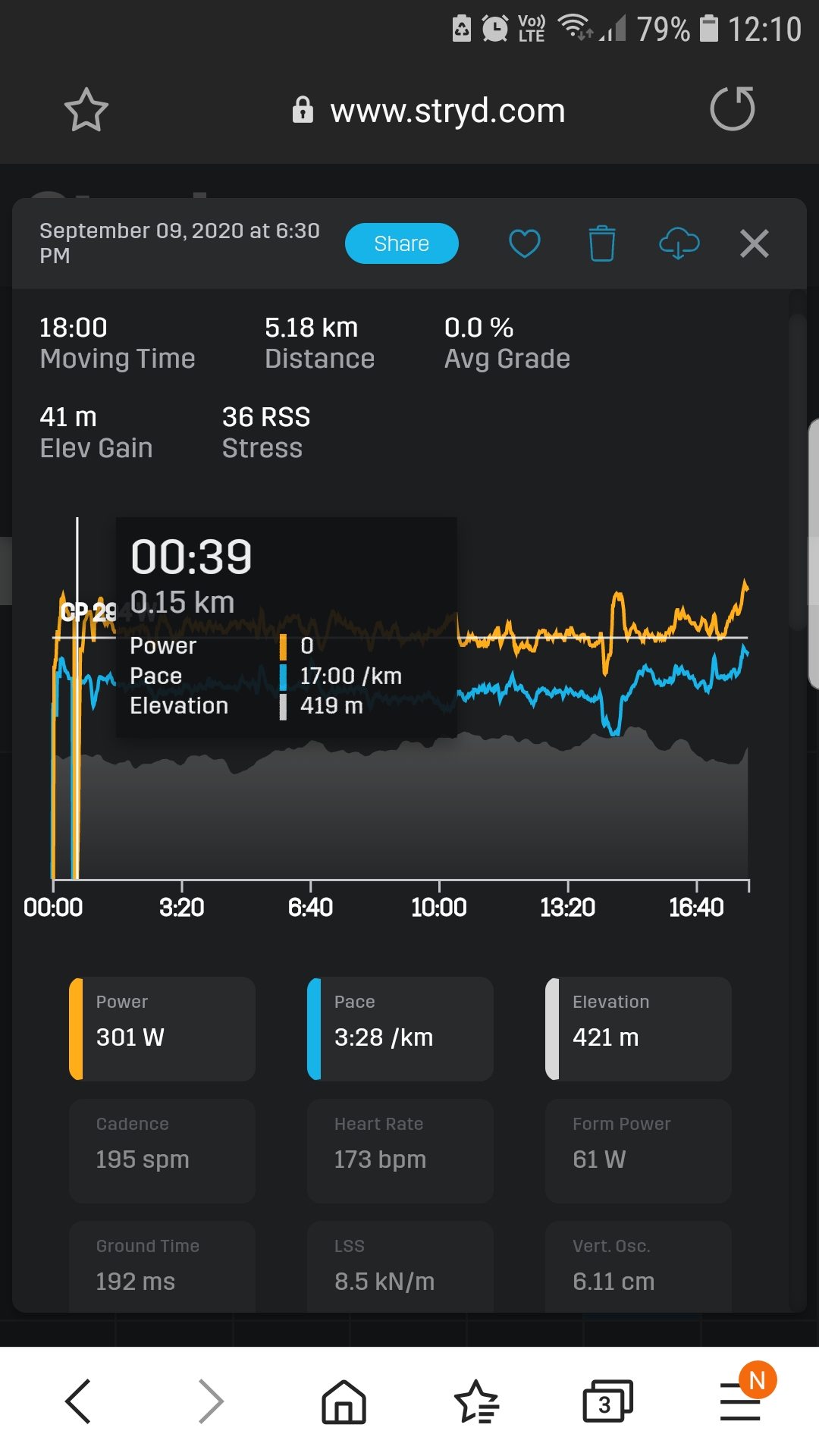819x1456 pixels.
Task: Enable the Form Power metric card
Action: (639, 1150)
